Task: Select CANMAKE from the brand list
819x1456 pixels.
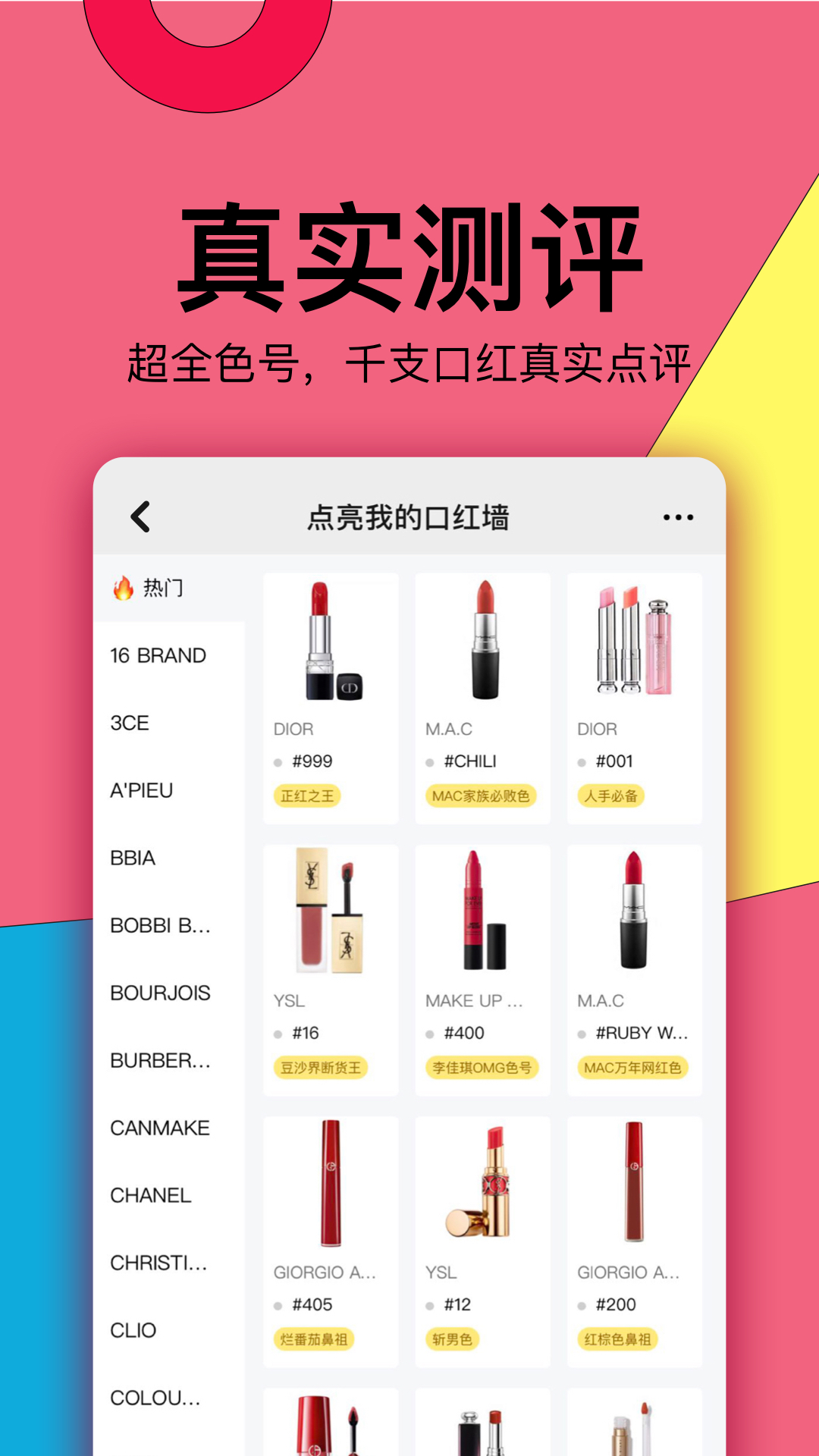Action: [161, 1128]
